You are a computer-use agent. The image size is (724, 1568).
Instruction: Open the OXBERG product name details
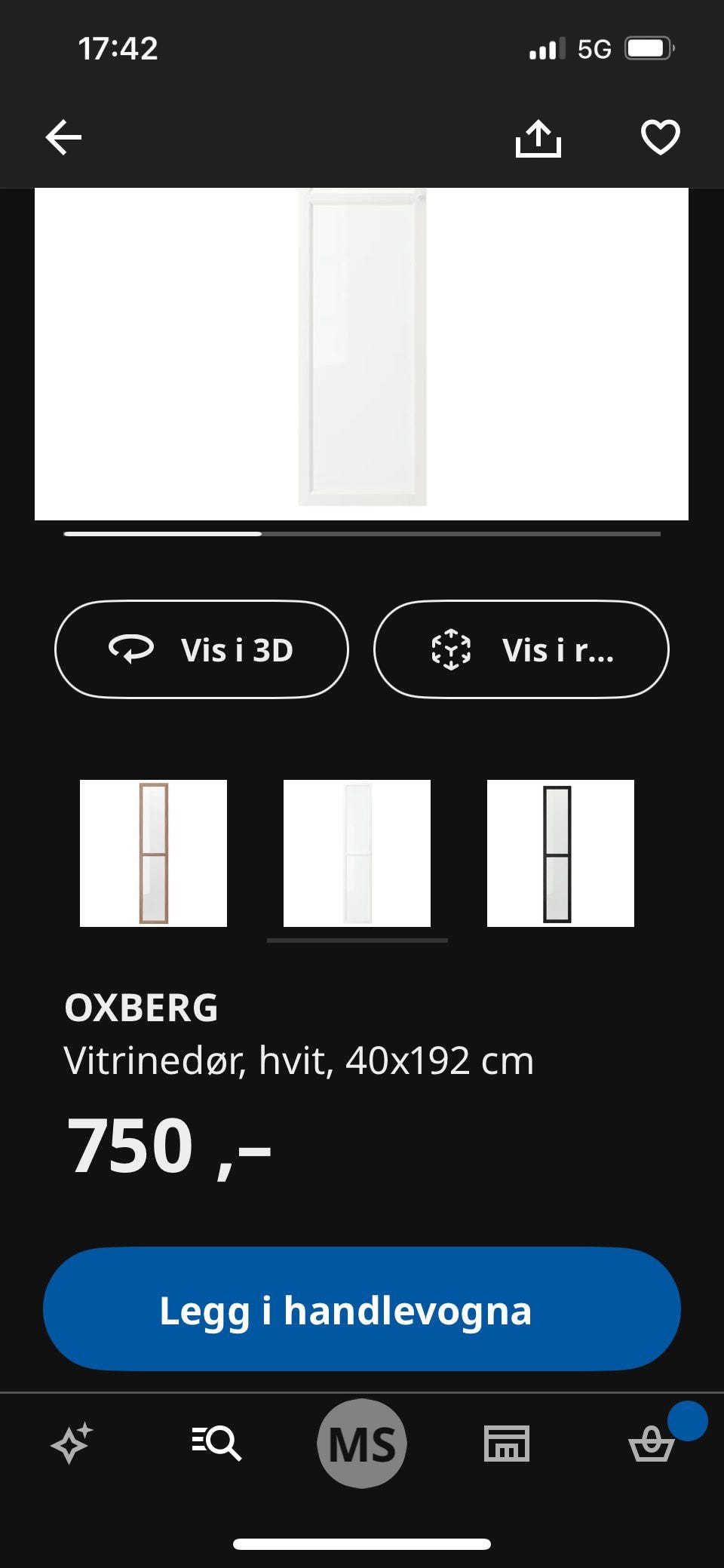140,1008
